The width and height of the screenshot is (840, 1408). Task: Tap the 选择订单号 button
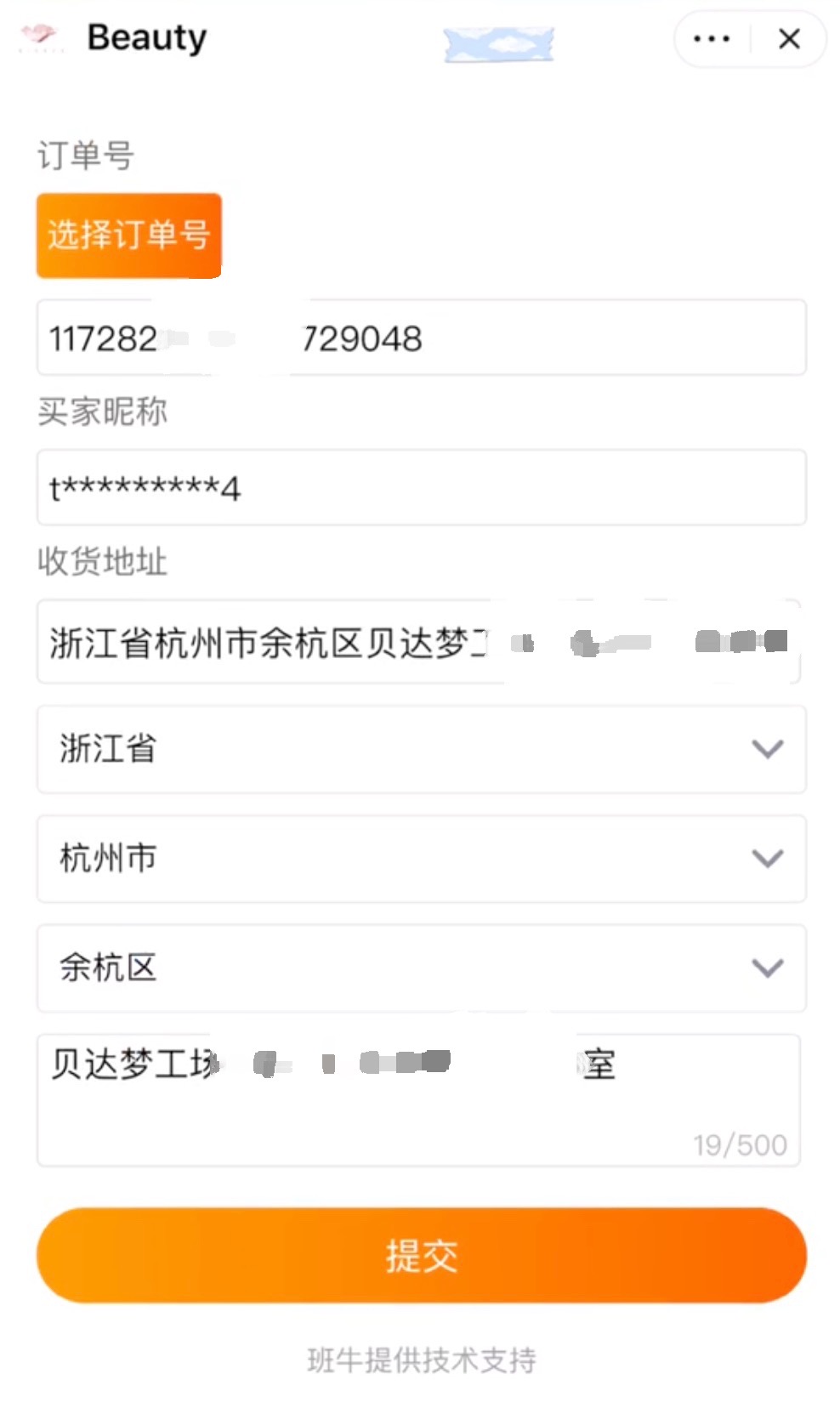point(129,236)
